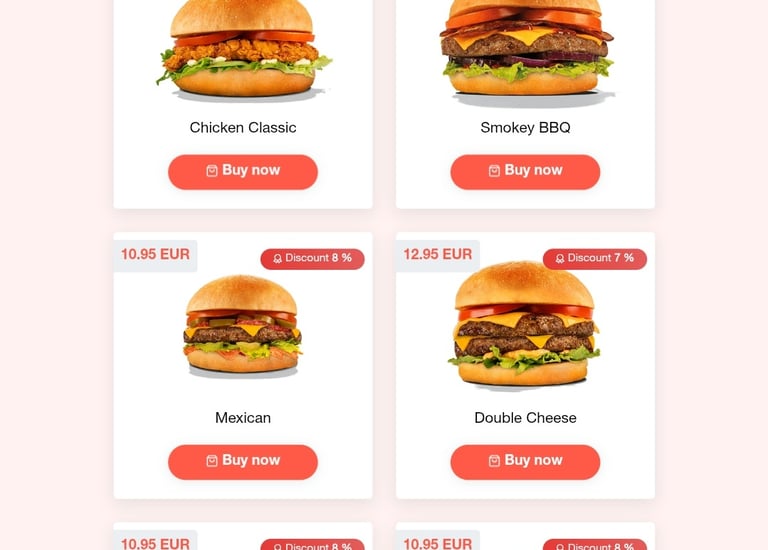The width and height of the screenshot is (768, 550).
Task: Hit Buy now for Double Cheese
Action: click(x=525, y=461)
